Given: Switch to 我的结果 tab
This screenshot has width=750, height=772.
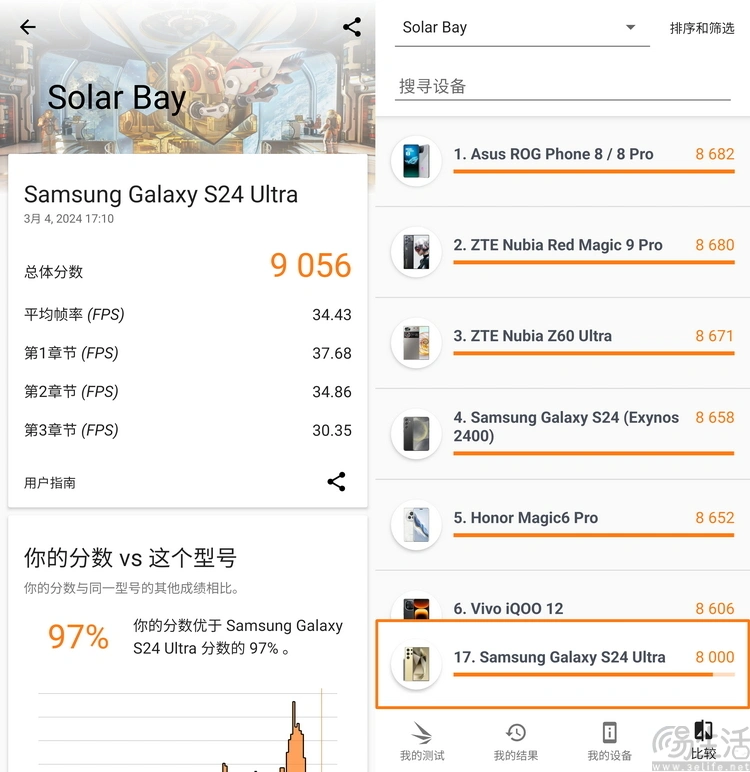Looking at the screenshot, I should click(x=516, y=741).
